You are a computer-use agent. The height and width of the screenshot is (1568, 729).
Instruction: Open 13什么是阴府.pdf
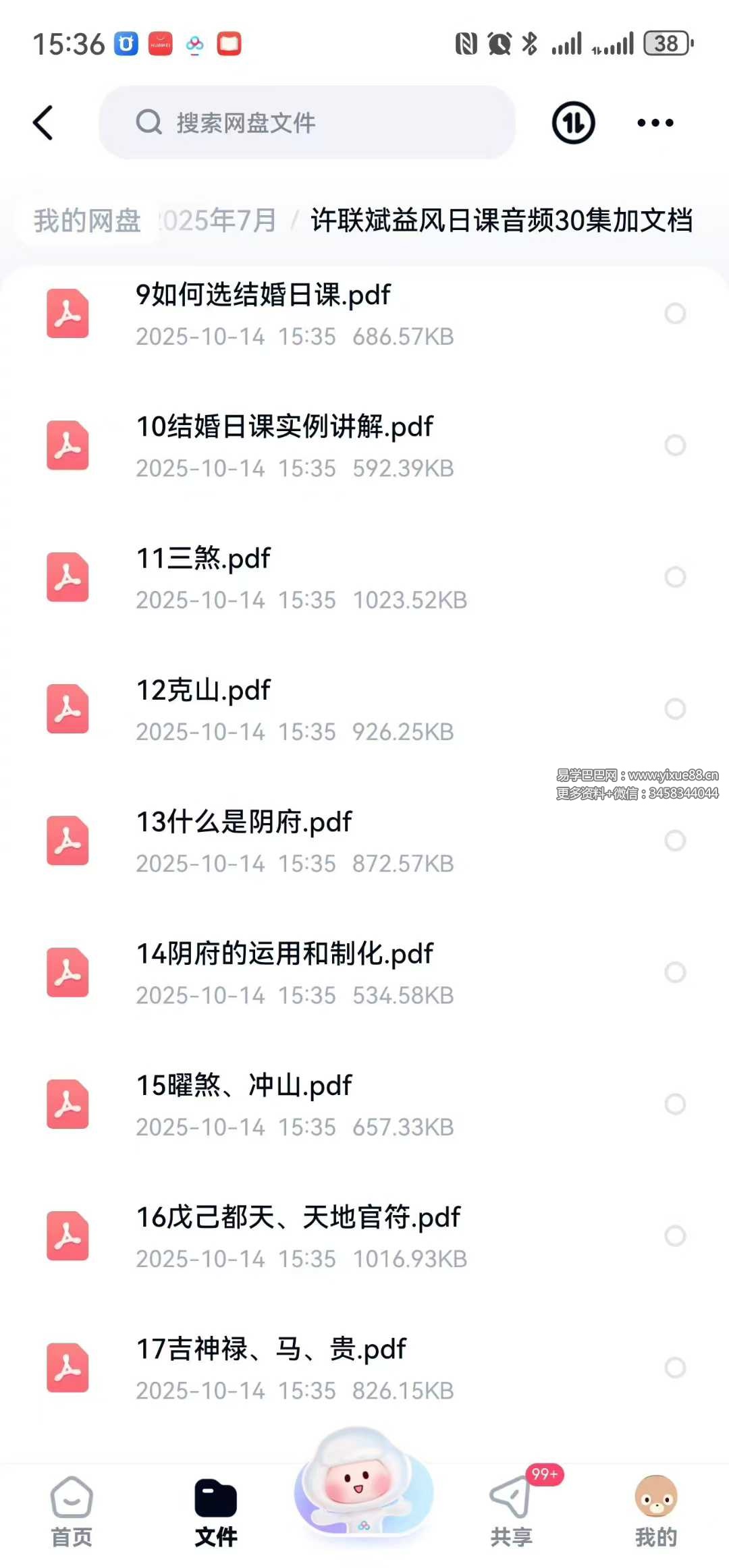(x=244, y=841)
